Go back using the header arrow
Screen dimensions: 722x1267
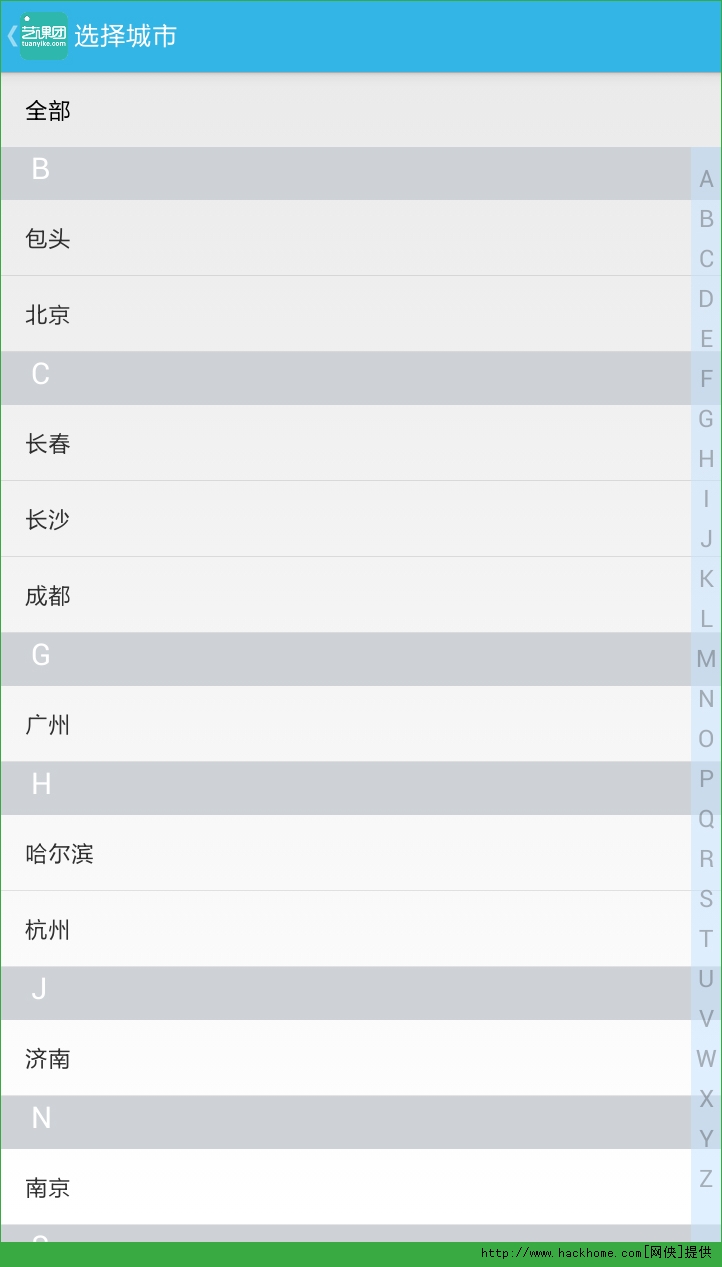12,36
